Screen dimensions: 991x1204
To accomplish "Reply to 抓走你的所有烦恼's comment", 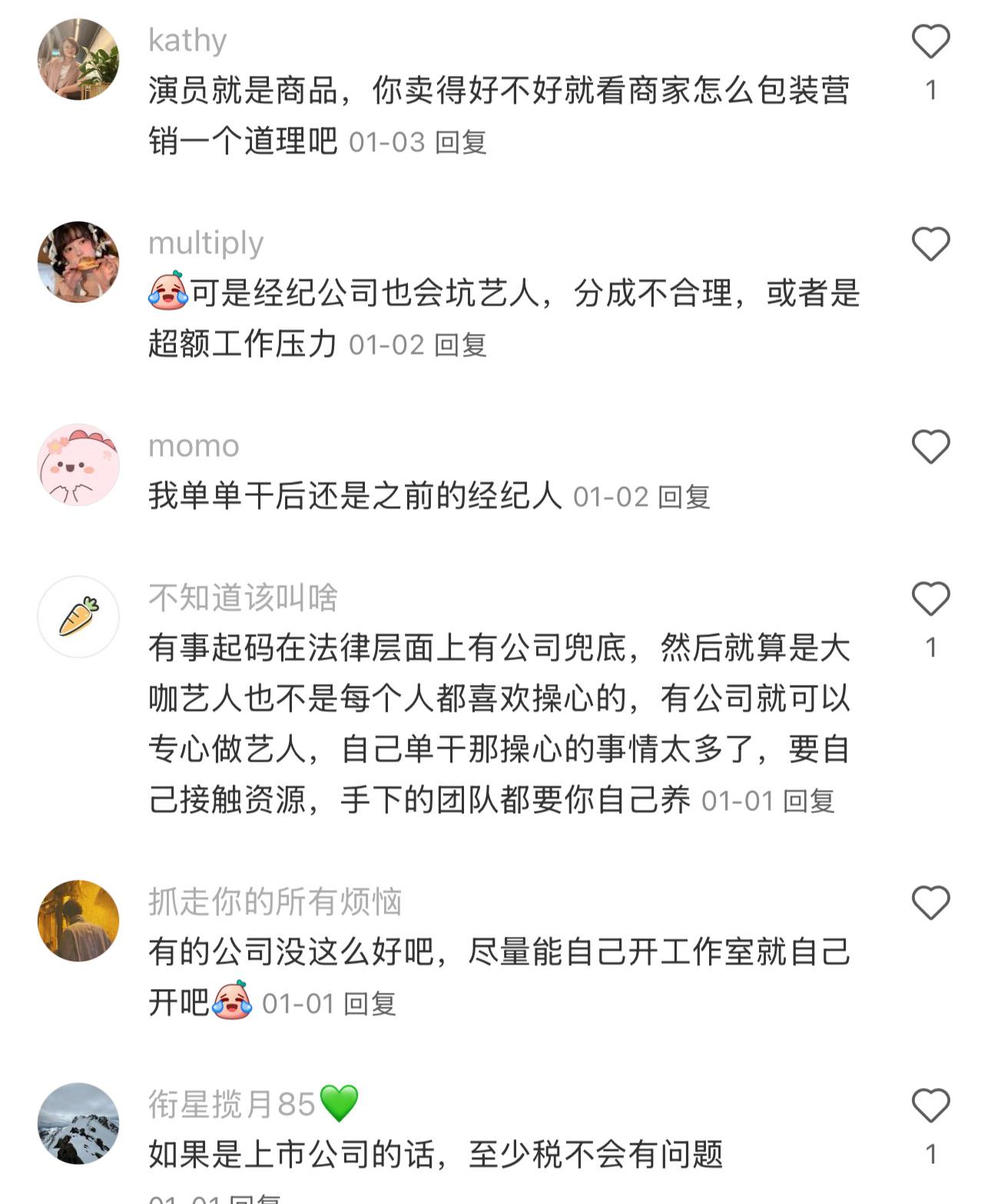I will (370, 1004).
